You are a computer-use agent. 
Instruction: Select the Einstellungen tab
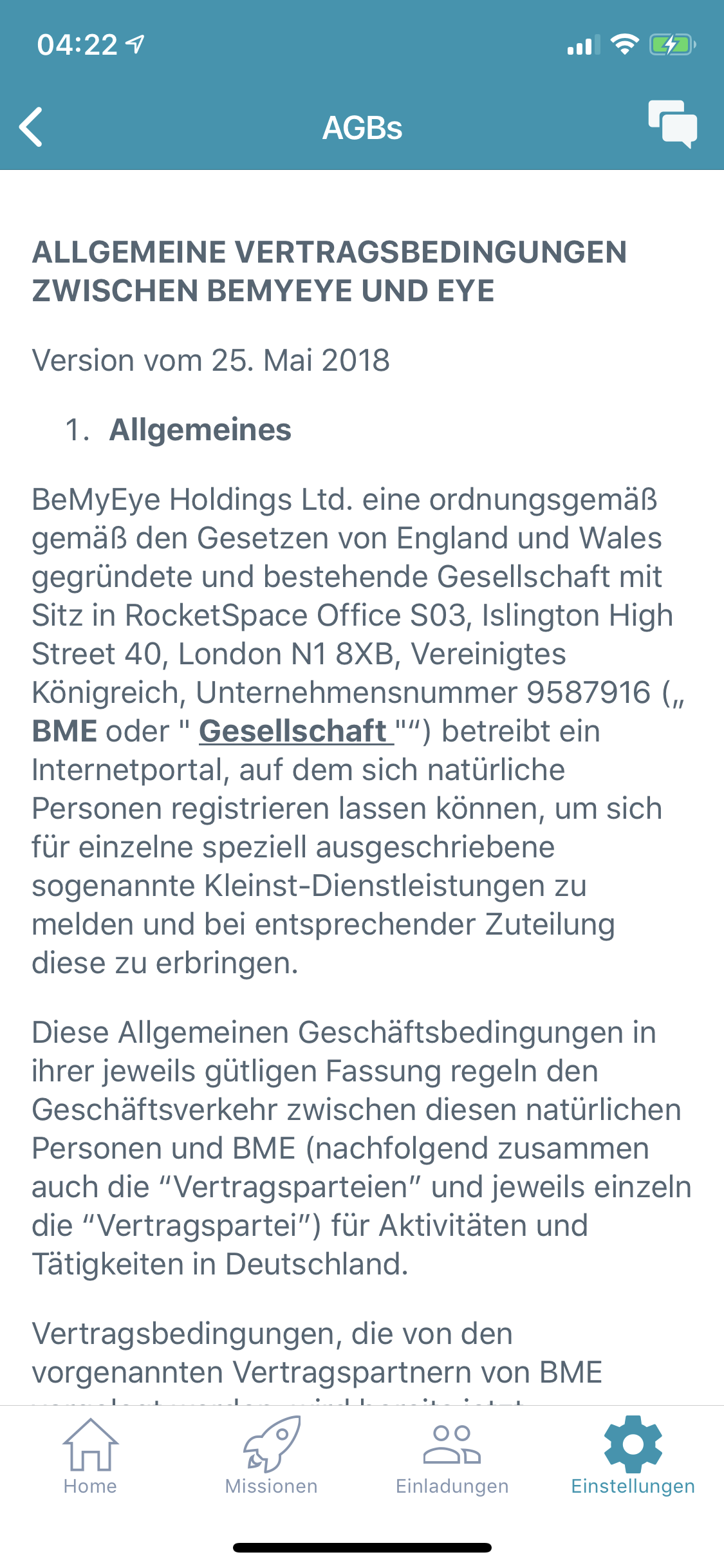(x=633, y=1457)
